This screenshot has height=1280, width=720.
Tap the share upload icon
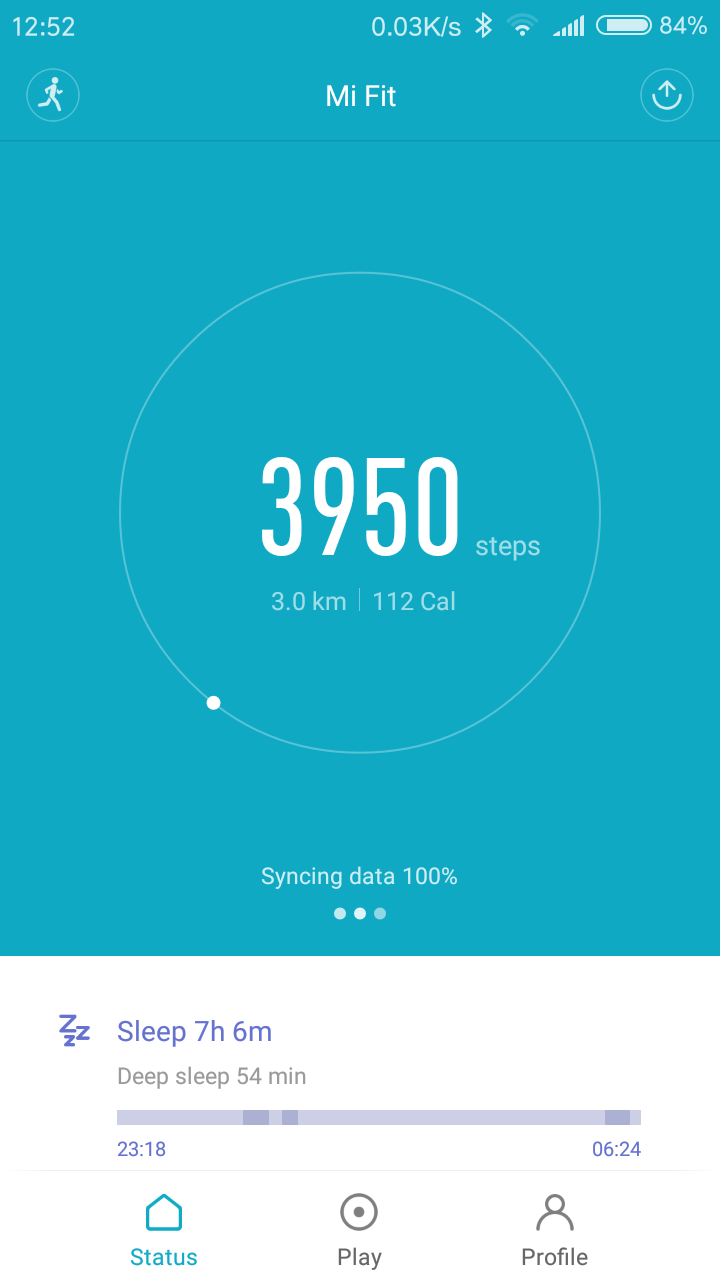pos(666,96)
